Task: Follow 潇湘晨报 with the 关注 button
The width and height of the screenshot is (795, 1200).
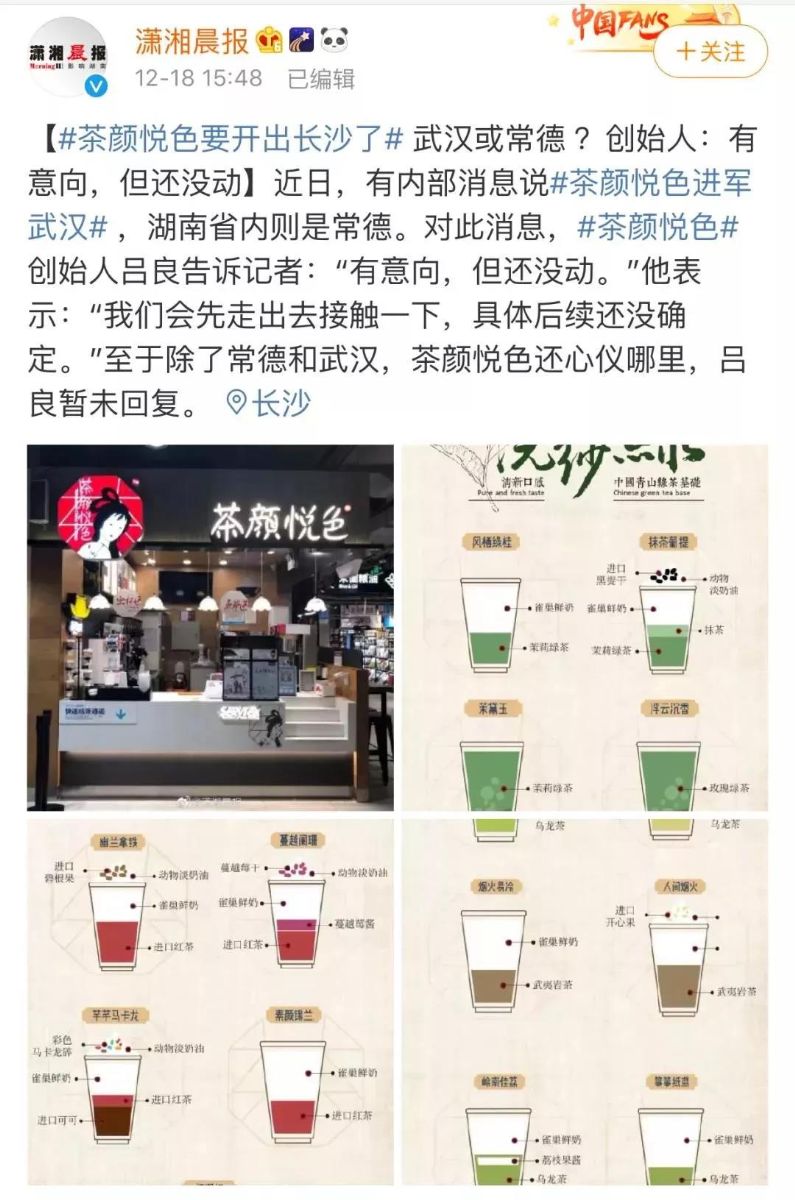Action: coord(711,51)
